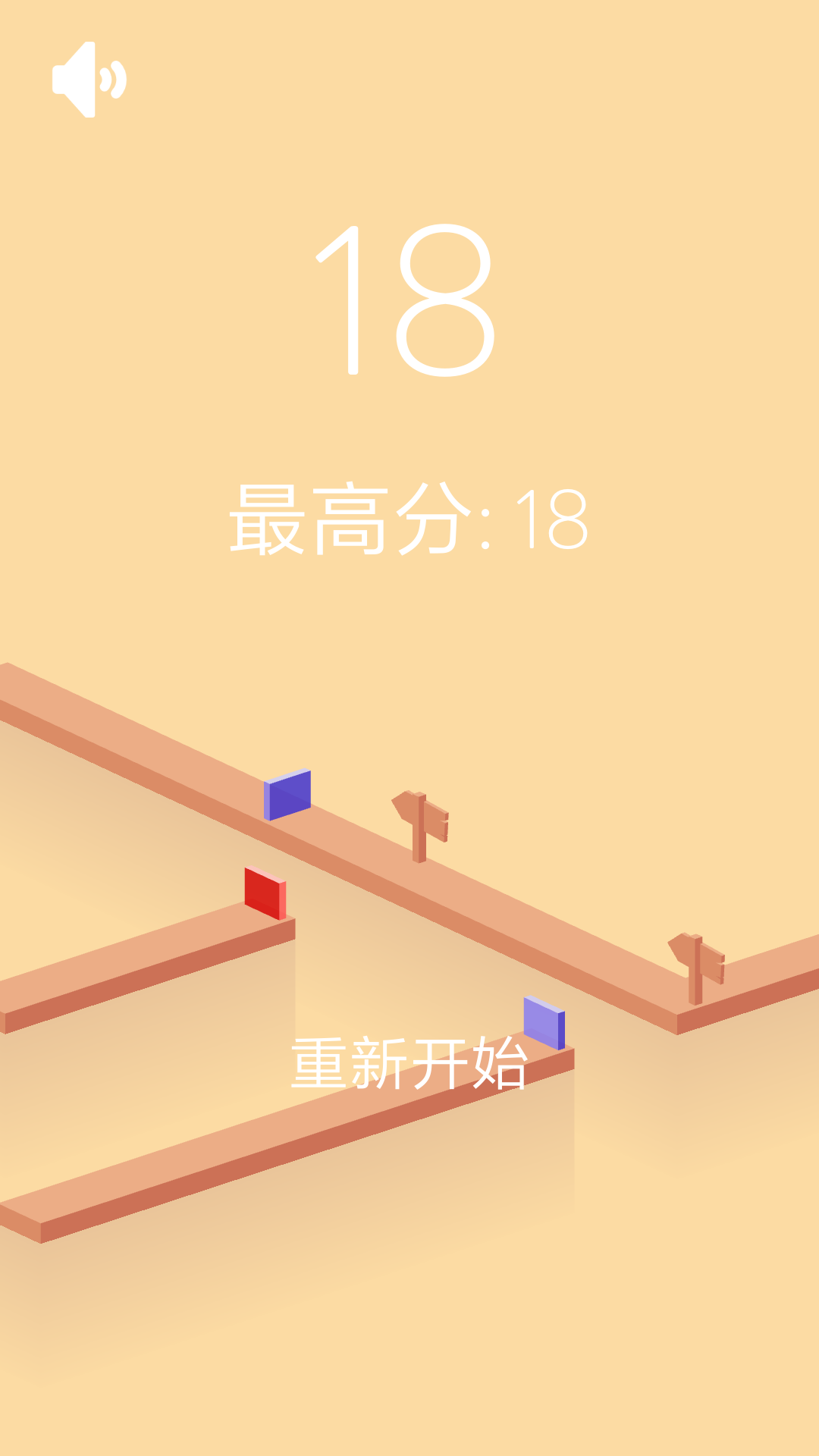
Task: Tap 重新开始 to restart the game
Action: click(x=409, y=1064)
